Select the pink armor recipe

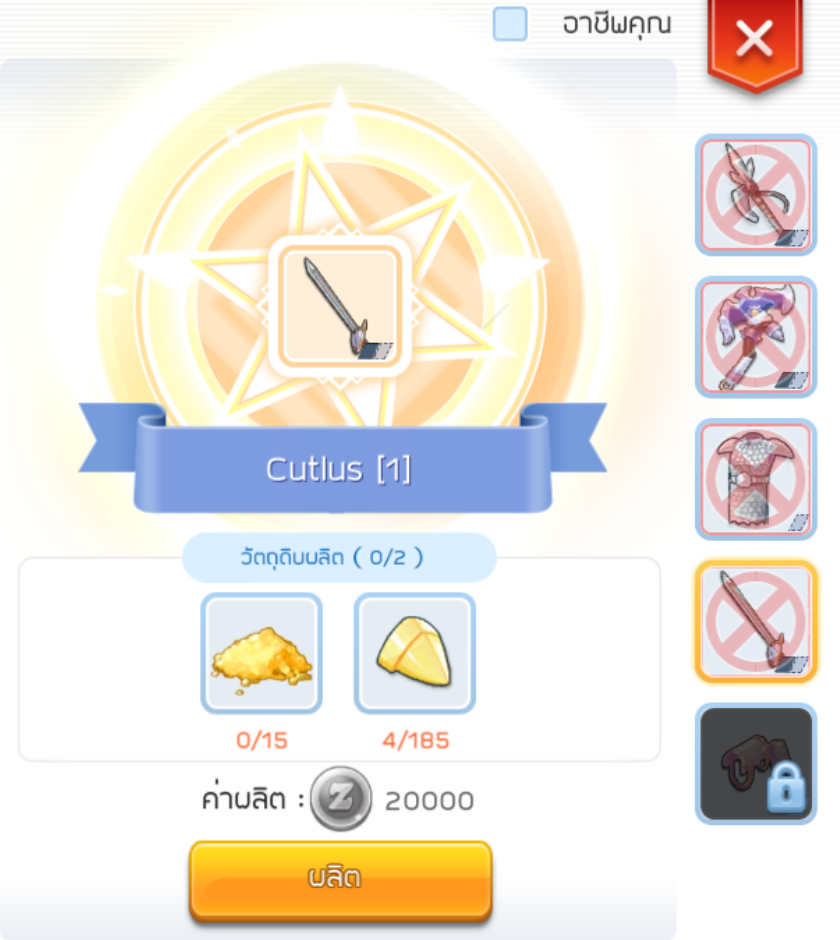point(756,479)
